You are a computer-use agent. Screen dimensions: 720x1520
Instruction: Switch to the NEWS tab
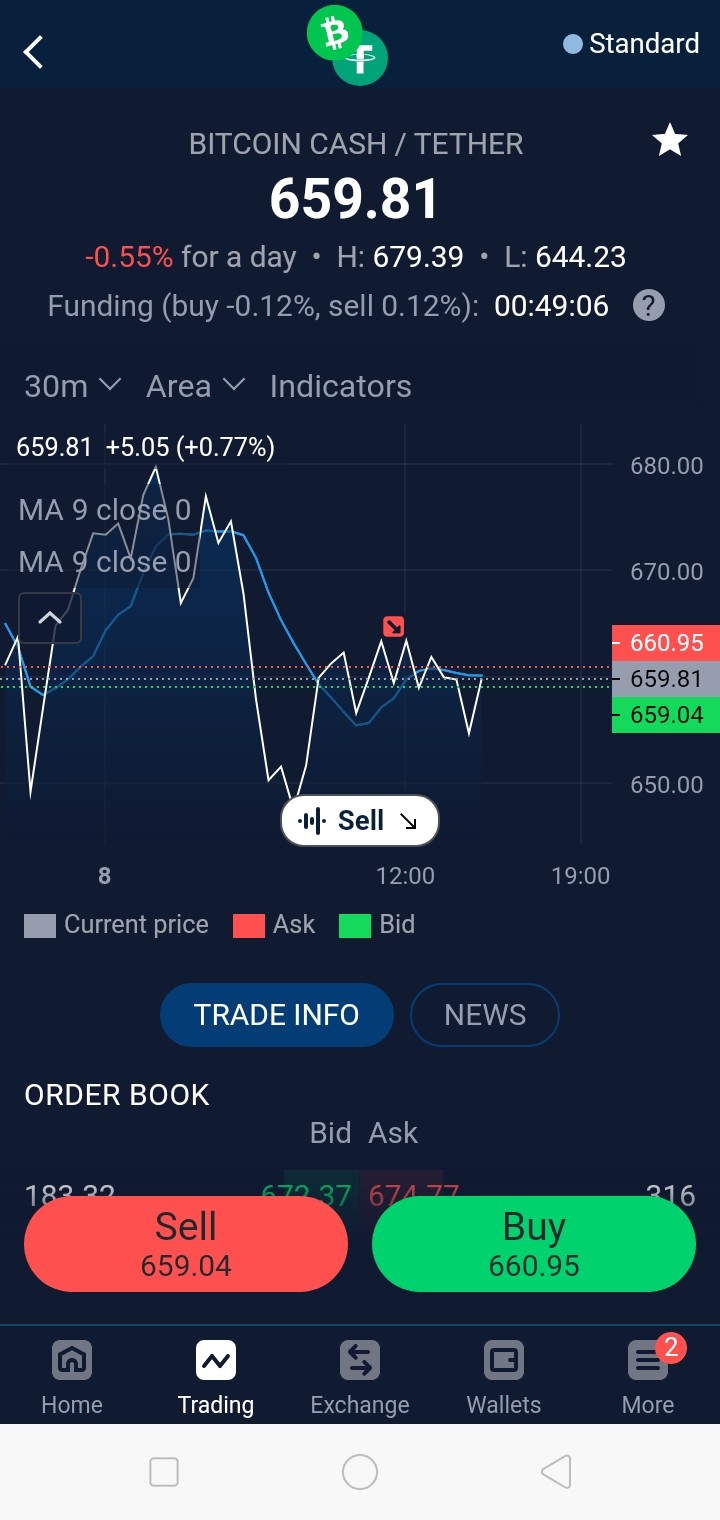485,1015
